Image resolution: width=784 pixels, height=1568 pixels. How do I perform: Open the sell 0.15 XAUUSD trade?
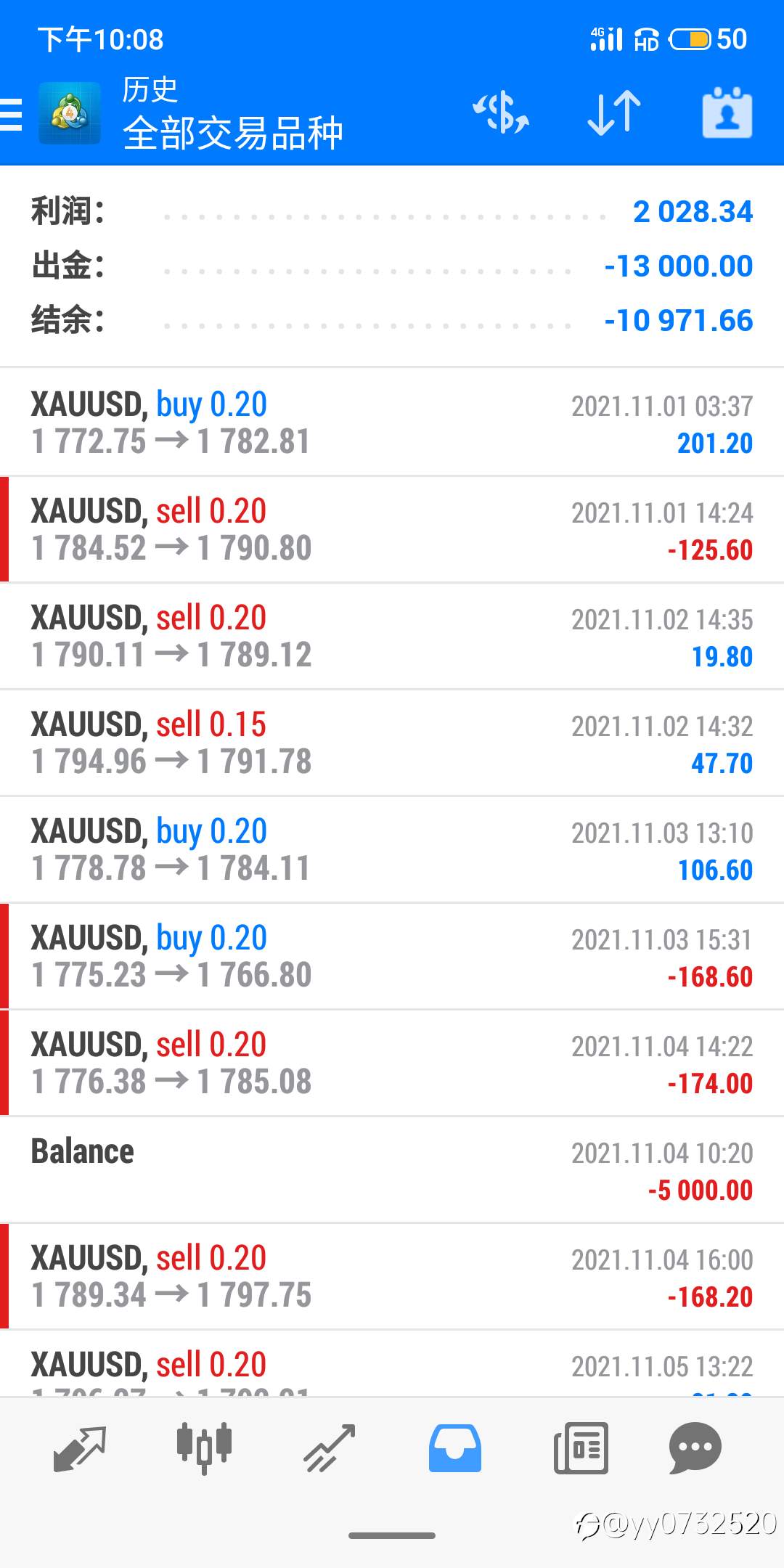pyautogui.click(x=392, y=743)
